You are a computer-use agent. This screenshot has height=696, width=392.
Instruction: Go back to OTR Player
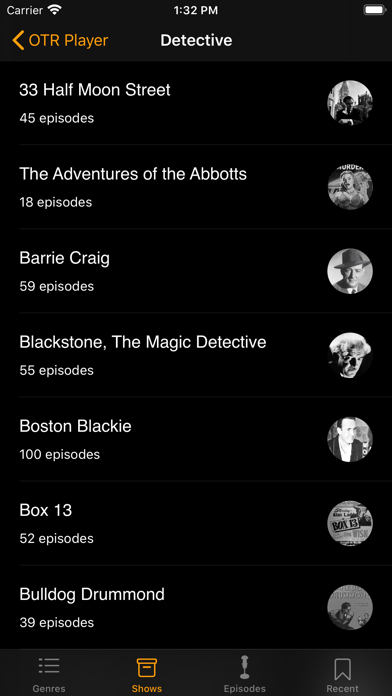coord(60,40)
